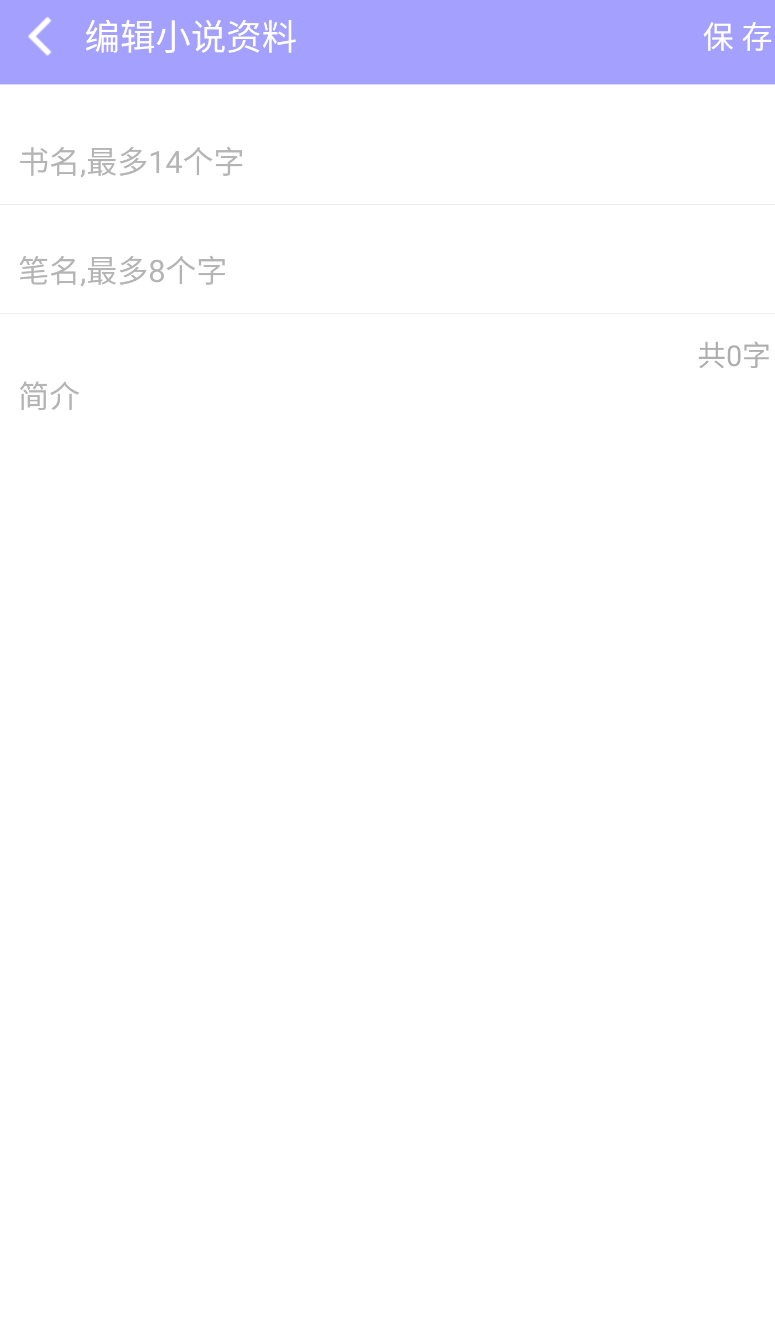Select the 笔名 pen name field
Viewport: 775px width, 1318px height.
[387, 270]
